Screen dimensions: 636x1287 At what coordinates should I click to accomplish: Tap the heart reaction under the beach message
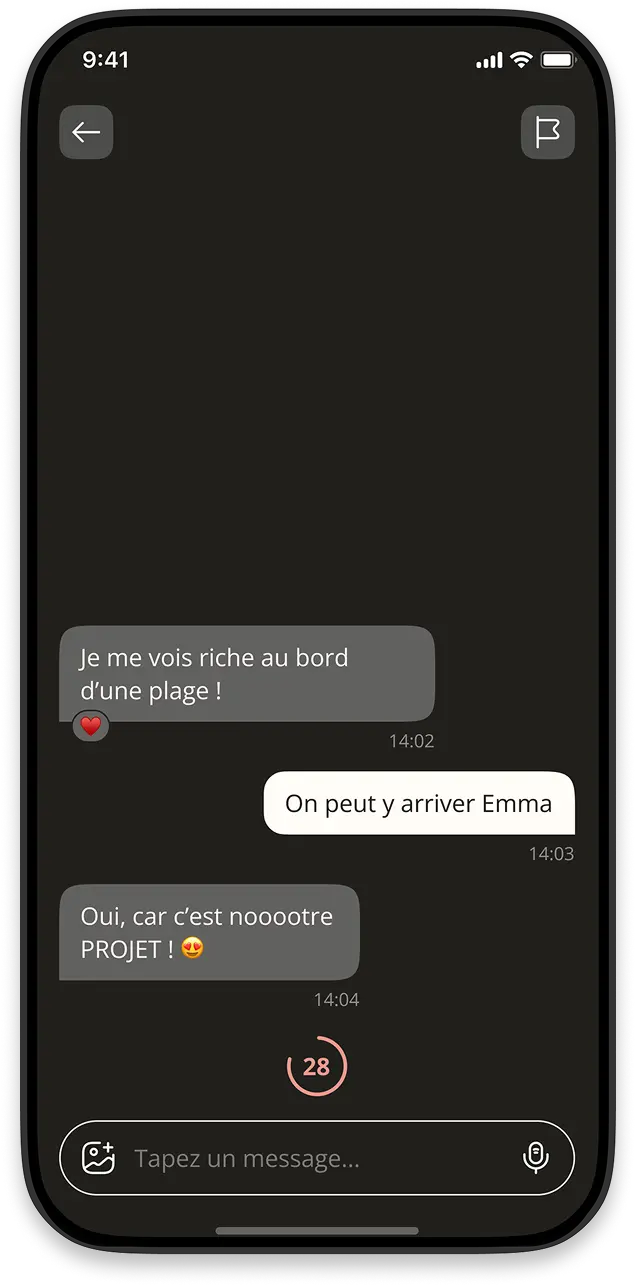point(91,727)
